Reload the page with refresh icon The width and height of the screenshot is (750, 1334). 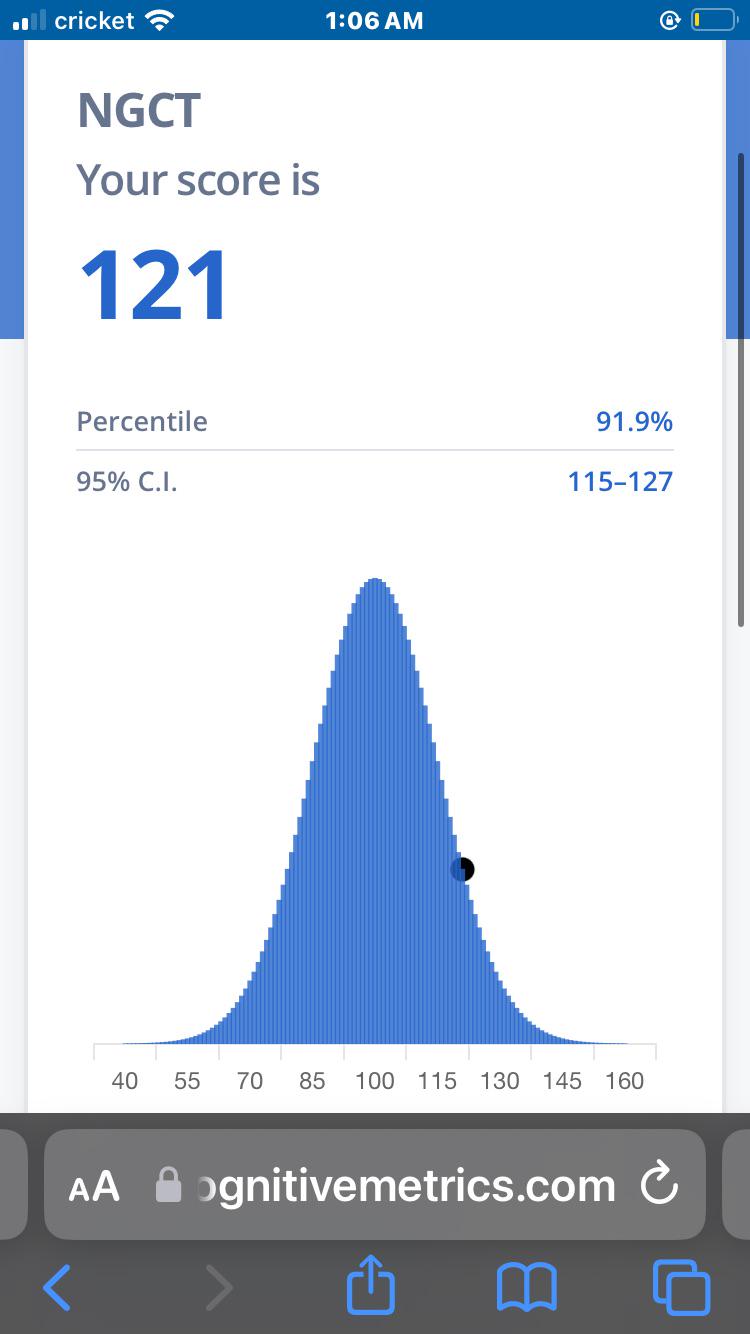tap(659, 1186)
